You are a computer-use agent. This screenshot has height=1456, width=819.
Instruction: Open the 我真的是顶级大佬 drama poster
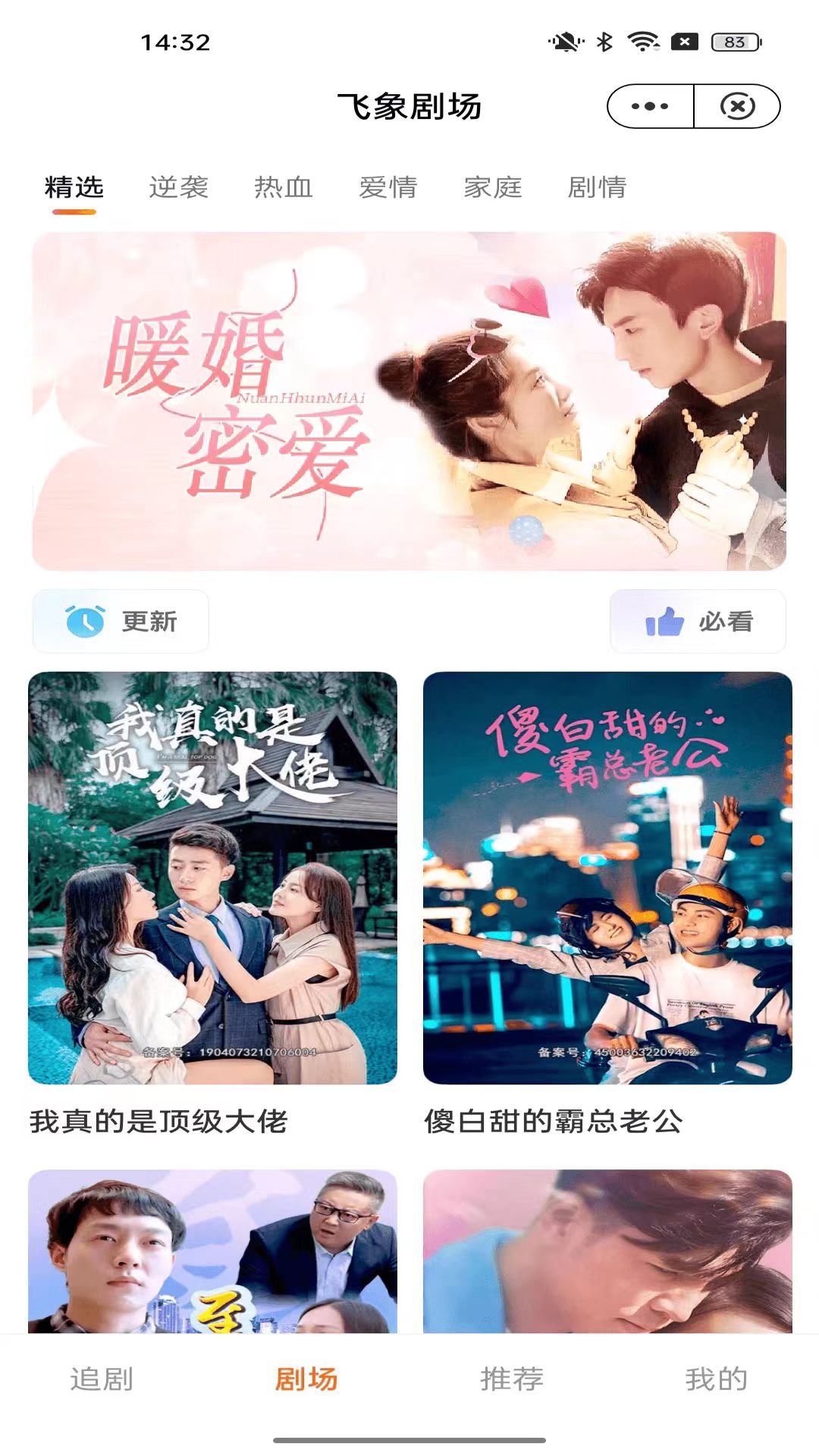tap(211, 880)
